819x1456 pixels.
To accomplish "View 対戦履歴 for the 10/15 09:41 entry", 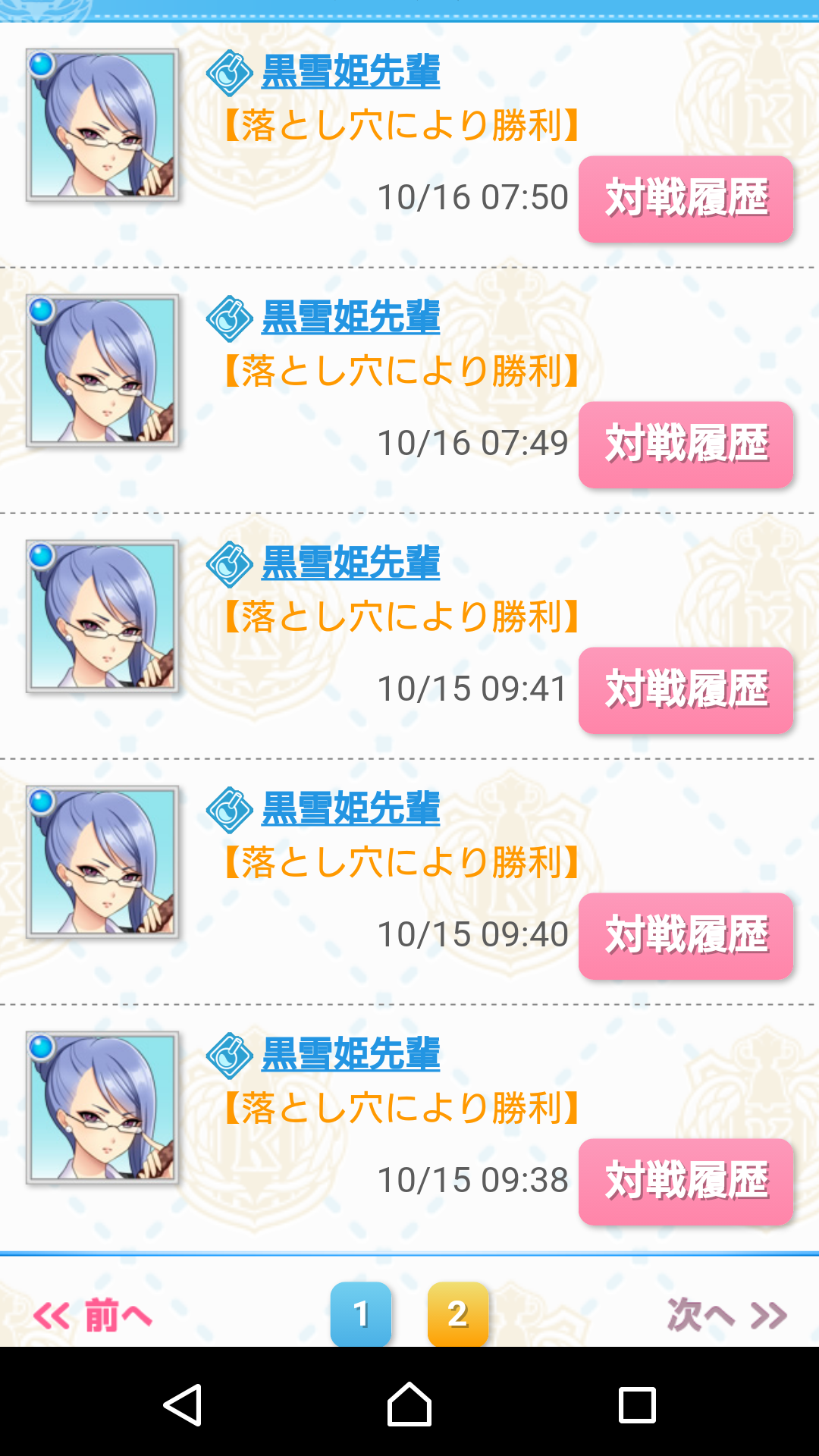I will [x=686, y=690].
